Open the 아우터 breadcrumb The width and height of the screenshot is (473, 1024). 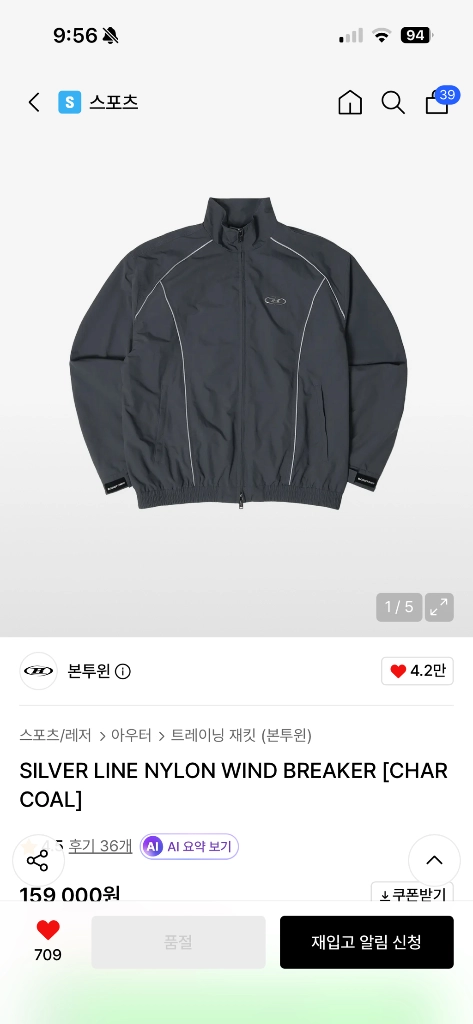click(131, 735)
